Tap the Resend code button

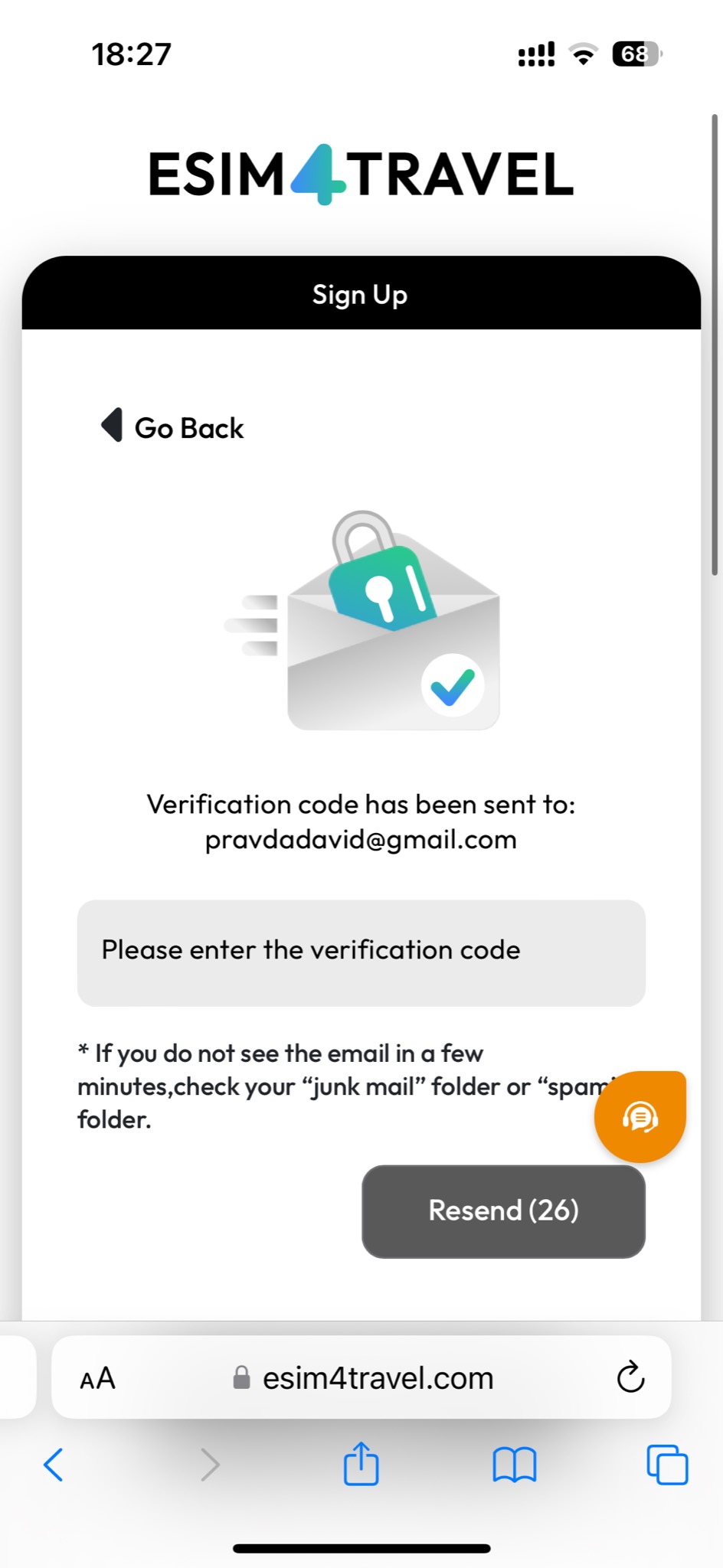click(503, 1211)
